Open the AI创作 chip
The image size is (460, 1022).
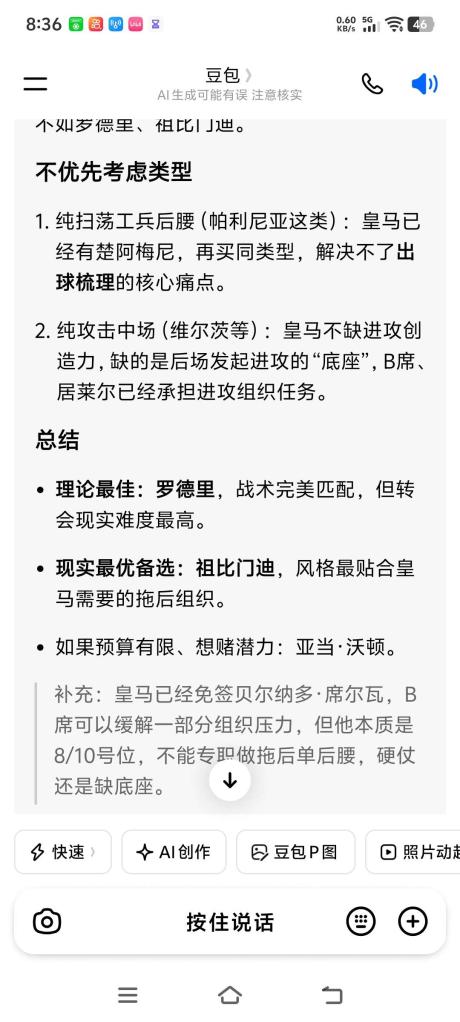click(173, 851)
